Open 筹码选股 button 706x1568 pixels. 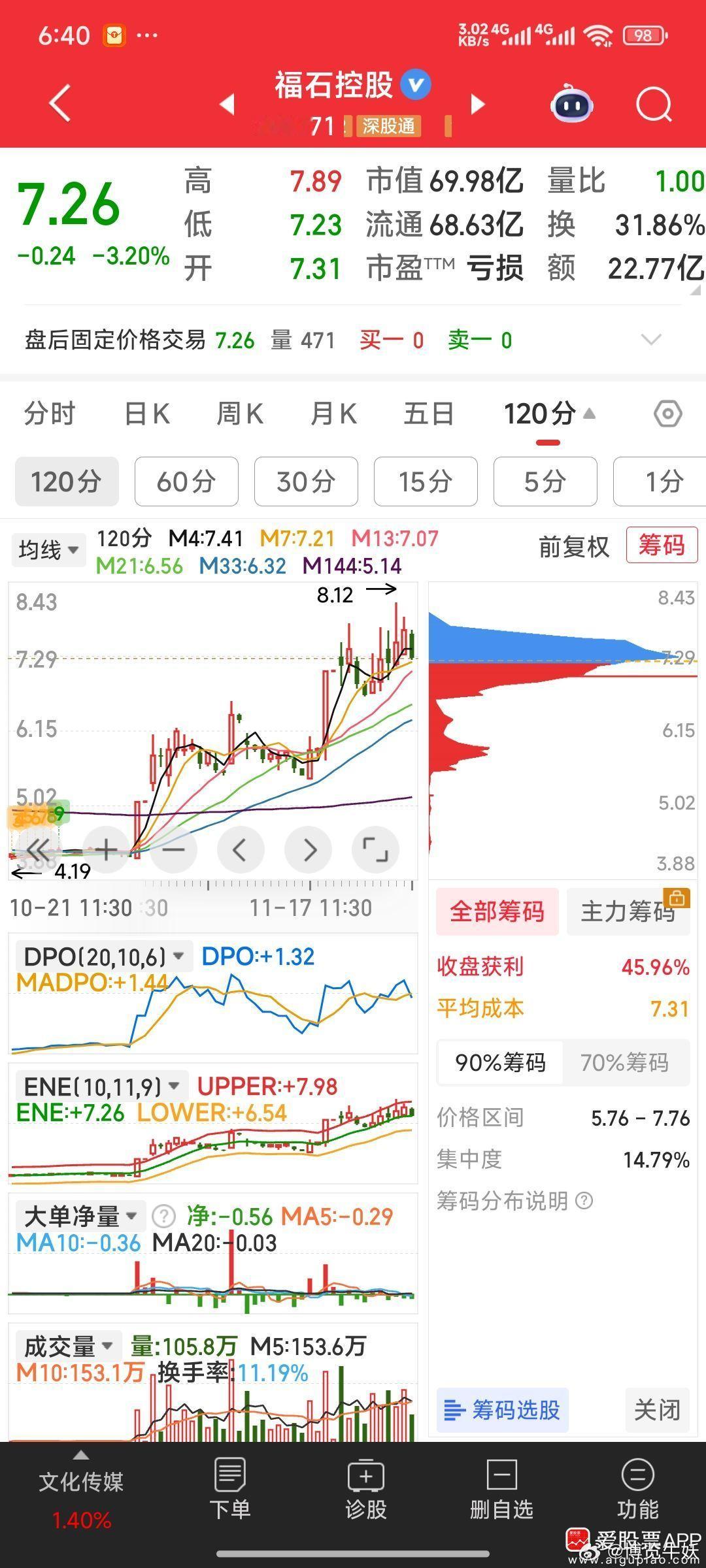click(x=502, y=1410)
